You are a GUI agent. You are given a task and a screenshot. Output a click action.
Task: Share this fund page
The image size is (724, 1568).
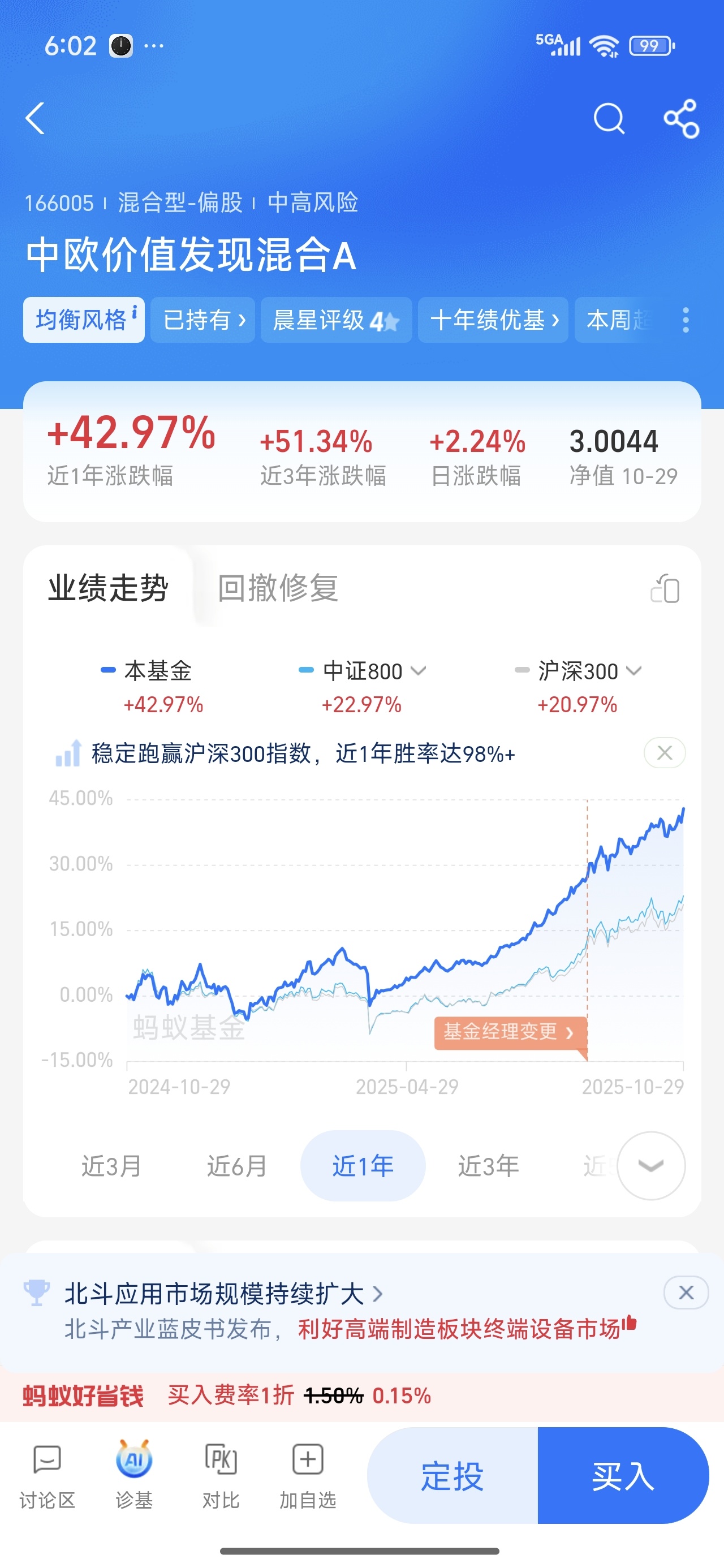682,118
